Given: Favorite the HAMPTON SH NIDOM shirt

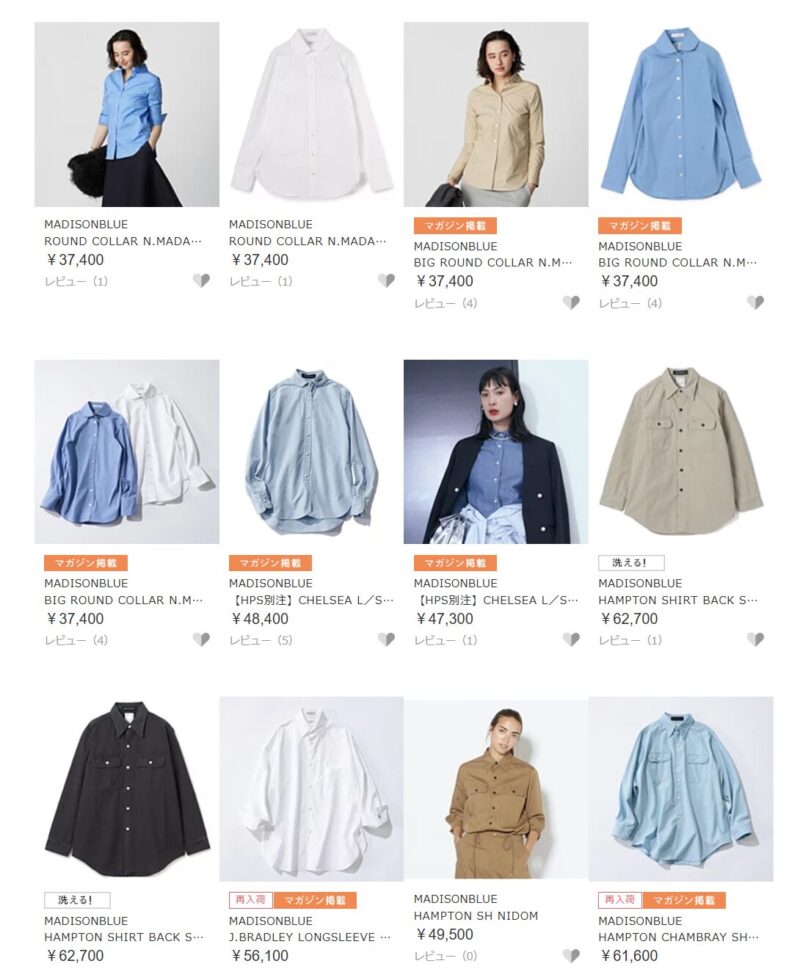Looking at the screenshot, I should click(x=571, y=956).
